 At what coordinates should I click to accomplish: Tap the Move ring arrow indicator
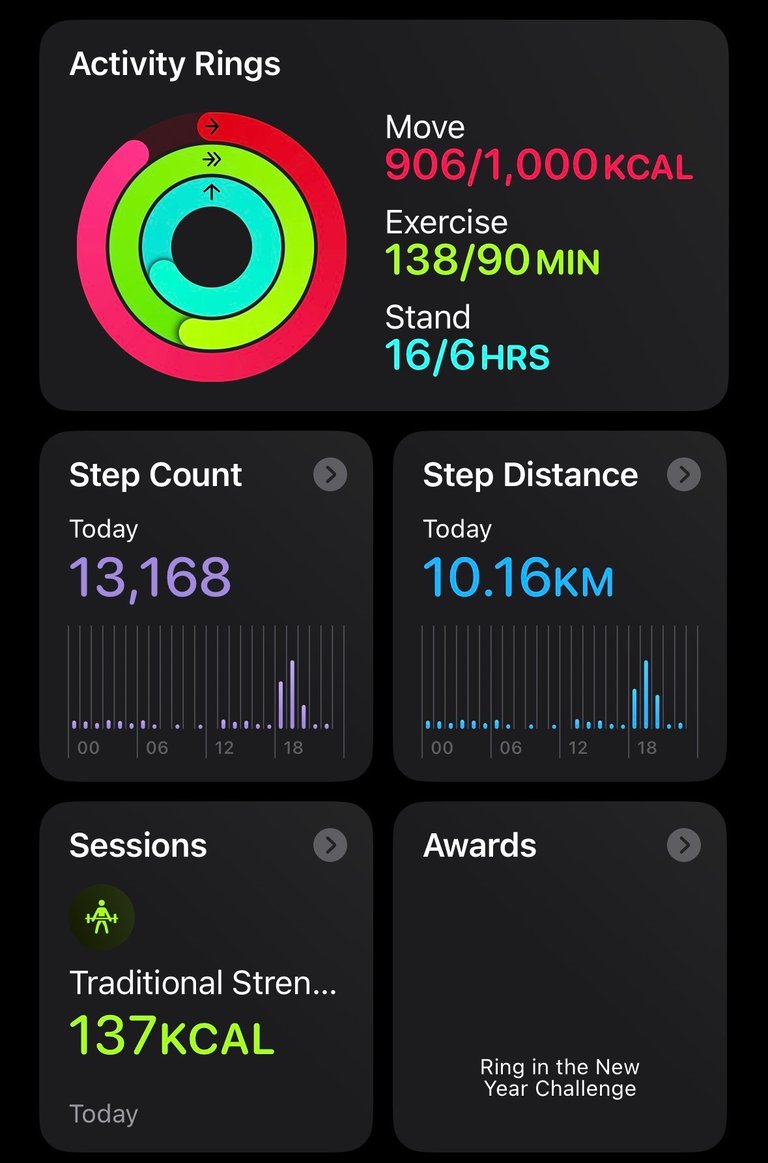pyautogui.click(x=213, y=126)
